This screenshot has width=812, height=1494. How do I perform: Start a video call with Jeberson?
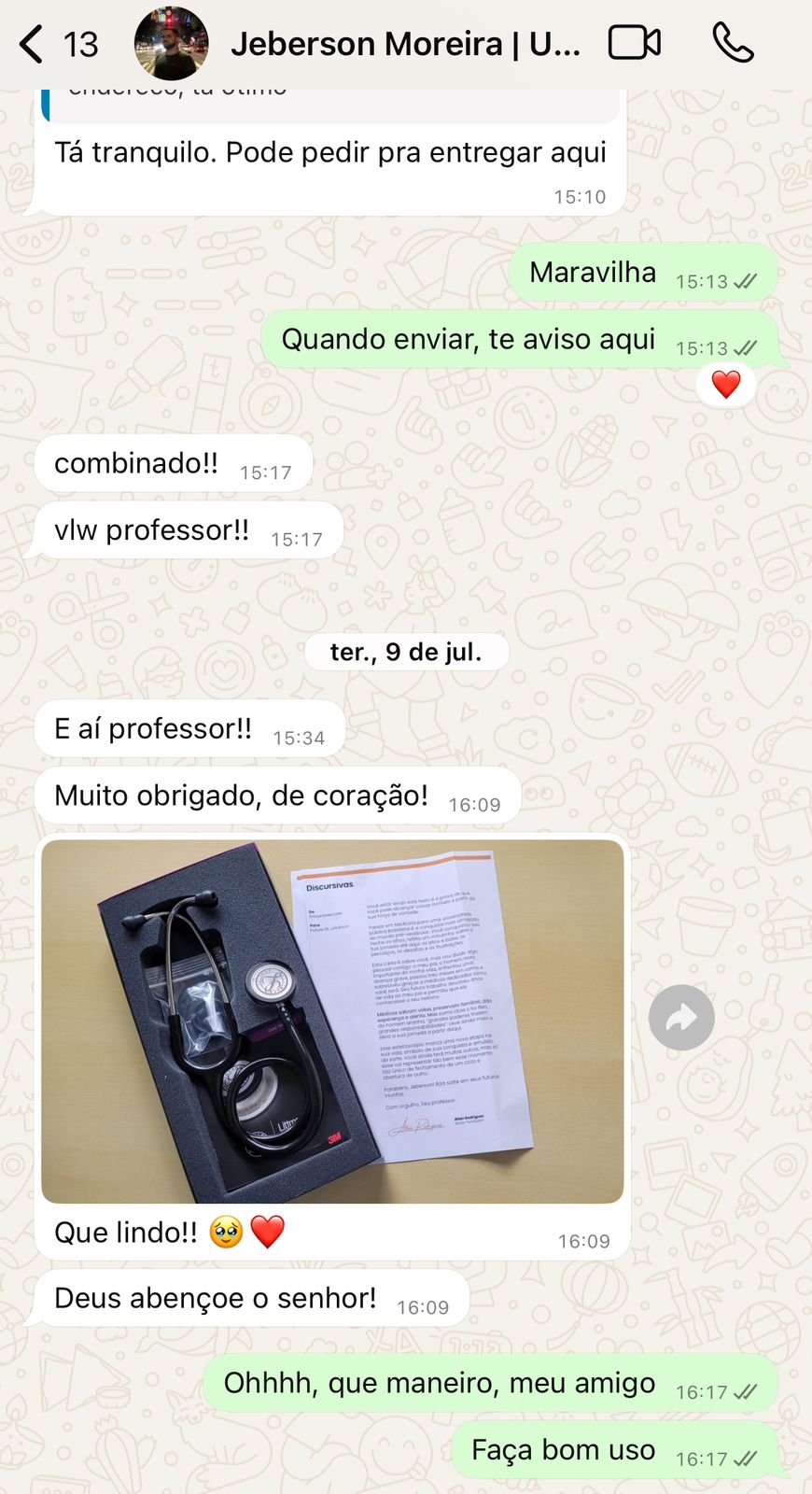[636, 42]
